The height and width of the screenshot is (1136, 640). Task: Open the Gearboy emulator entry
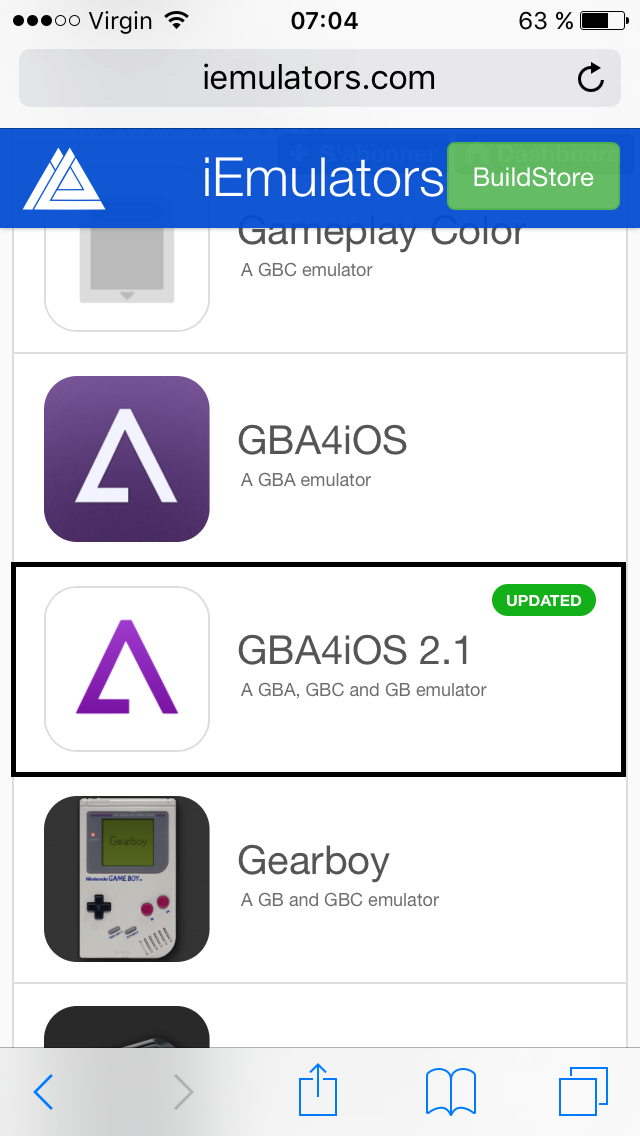point(320,878)
